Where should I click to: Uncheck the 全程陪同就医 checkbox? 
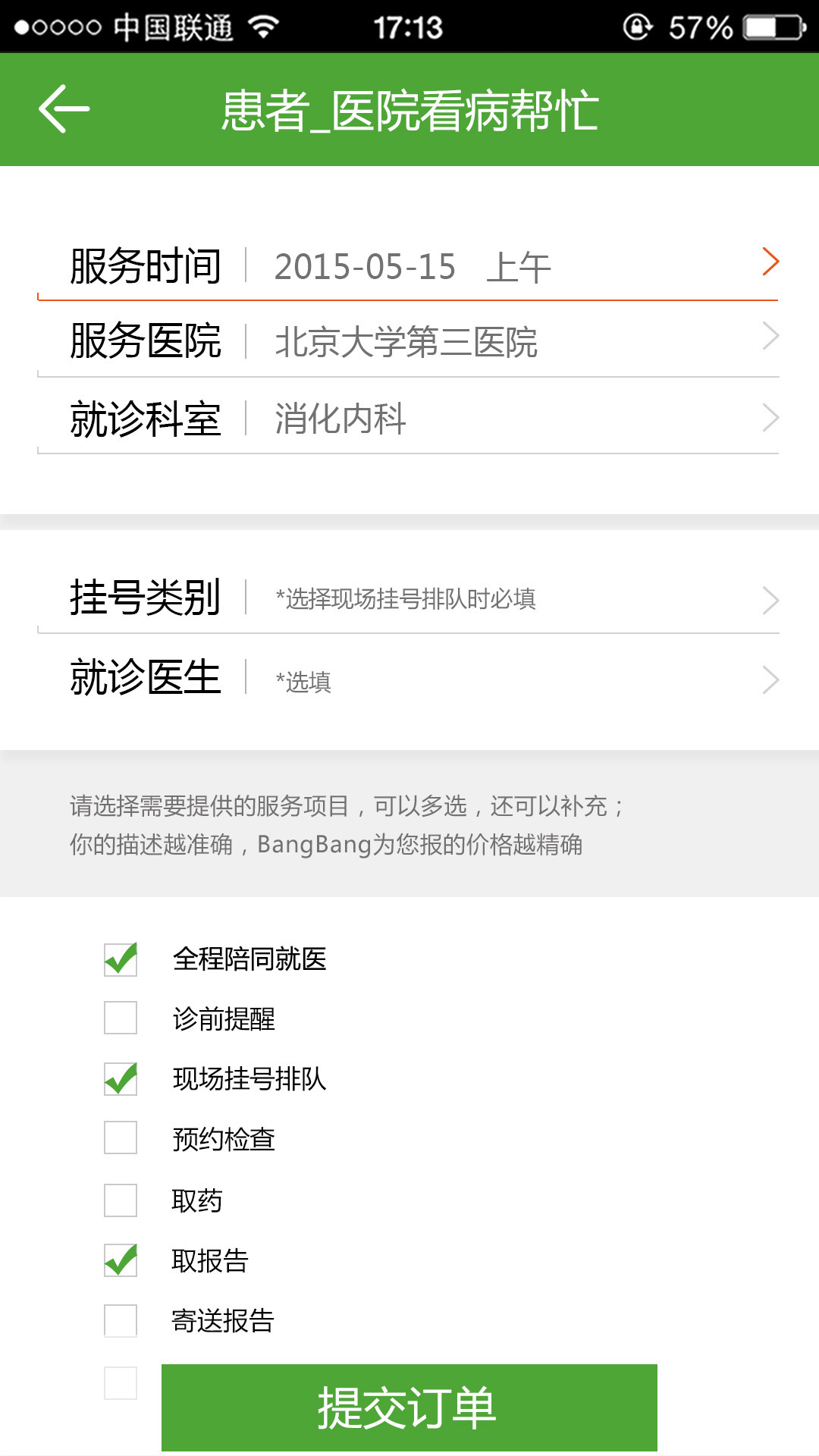tap(121, 959)
